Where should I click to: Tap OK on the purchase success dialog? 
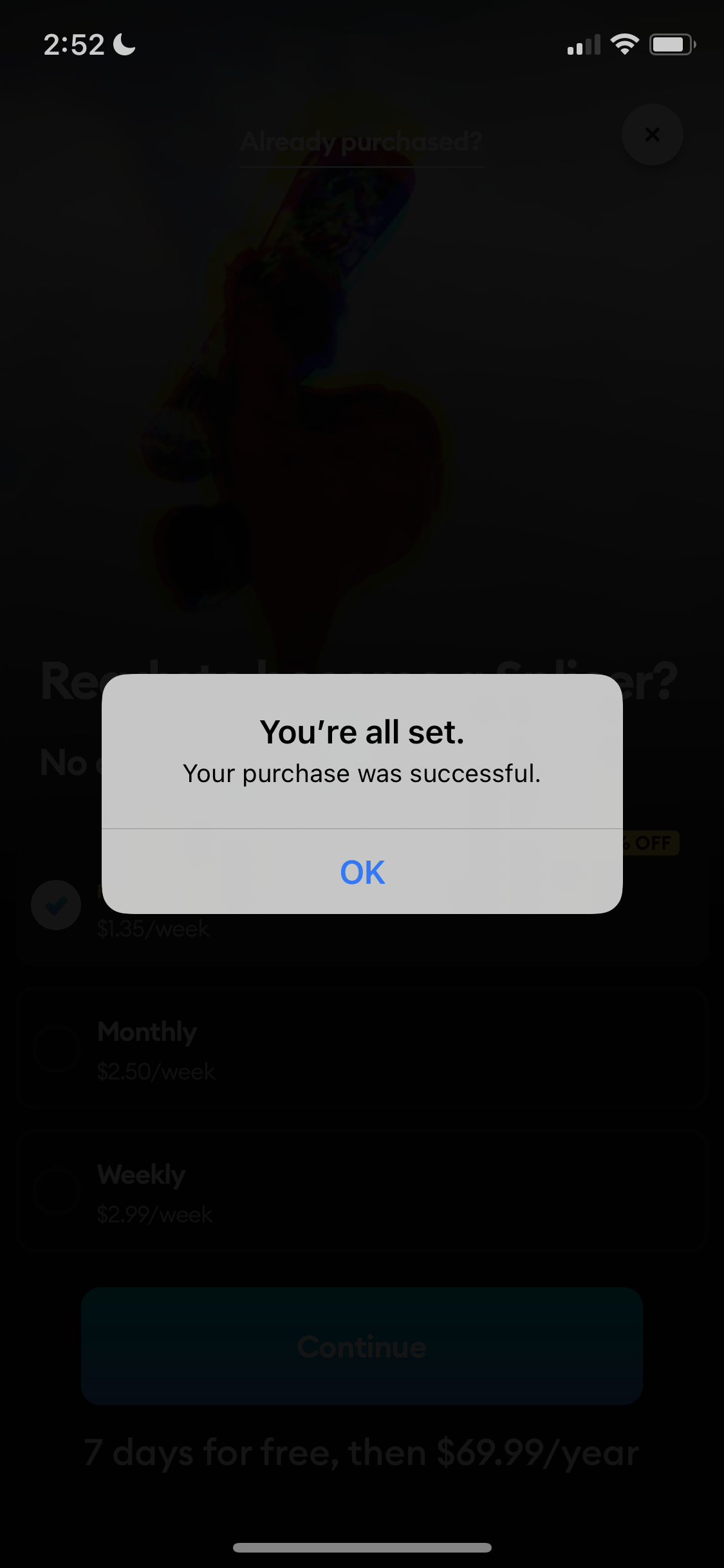[362, 872]
